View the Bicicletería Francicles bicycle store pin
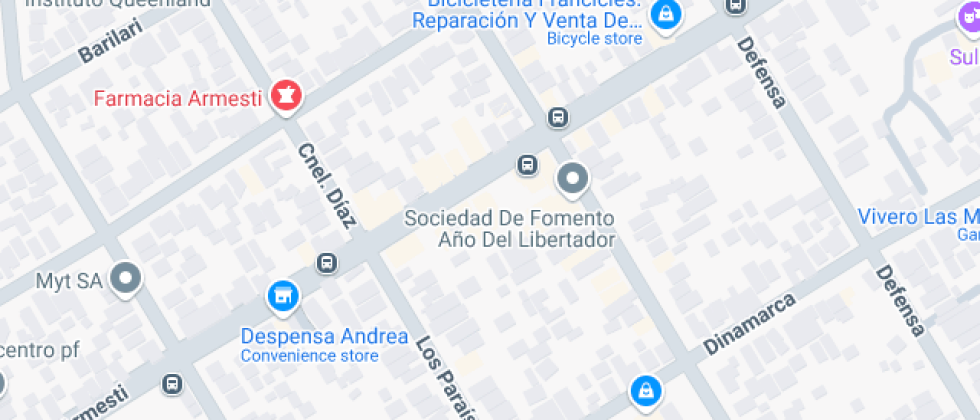The image size is (980, 420). 664,16
